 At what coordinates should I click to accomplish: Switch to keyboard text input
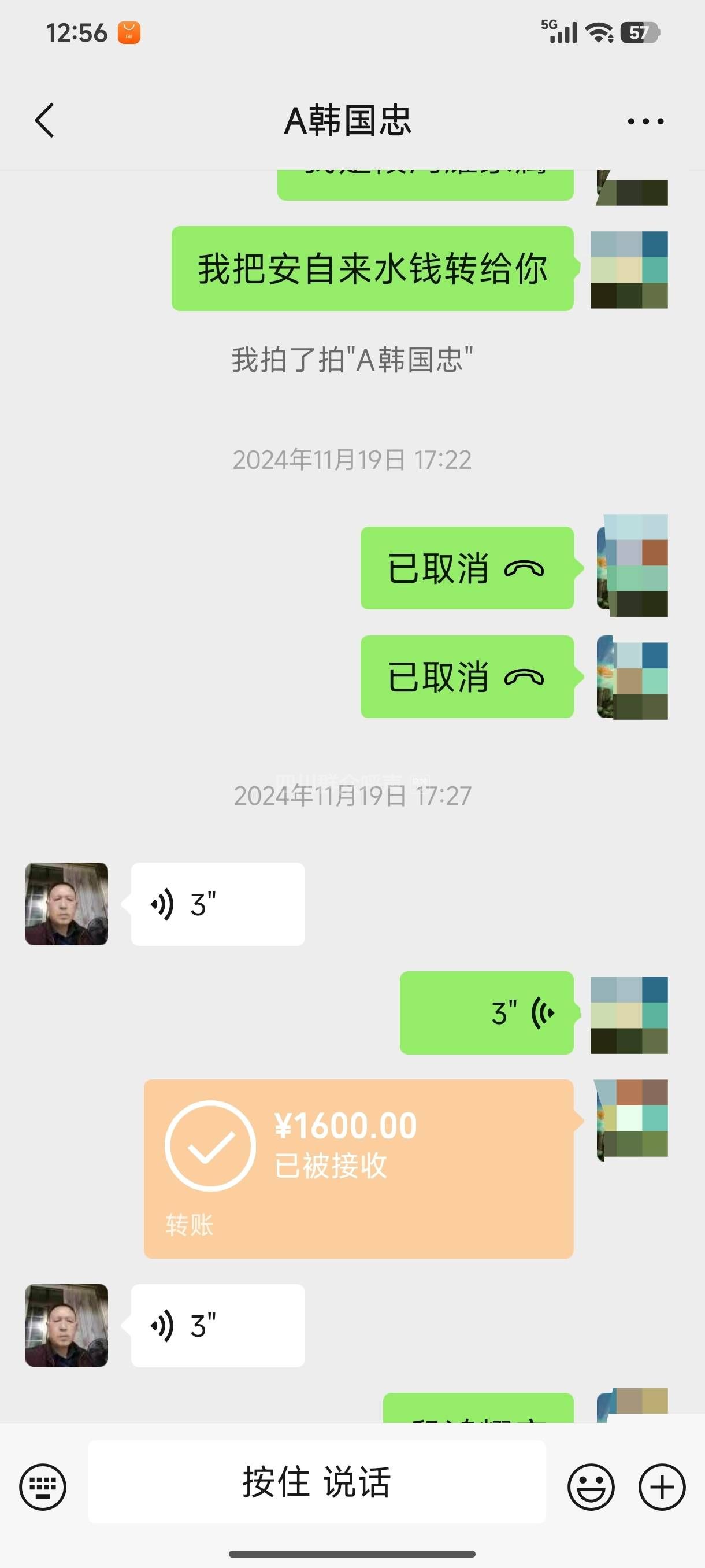point(43,1486)
